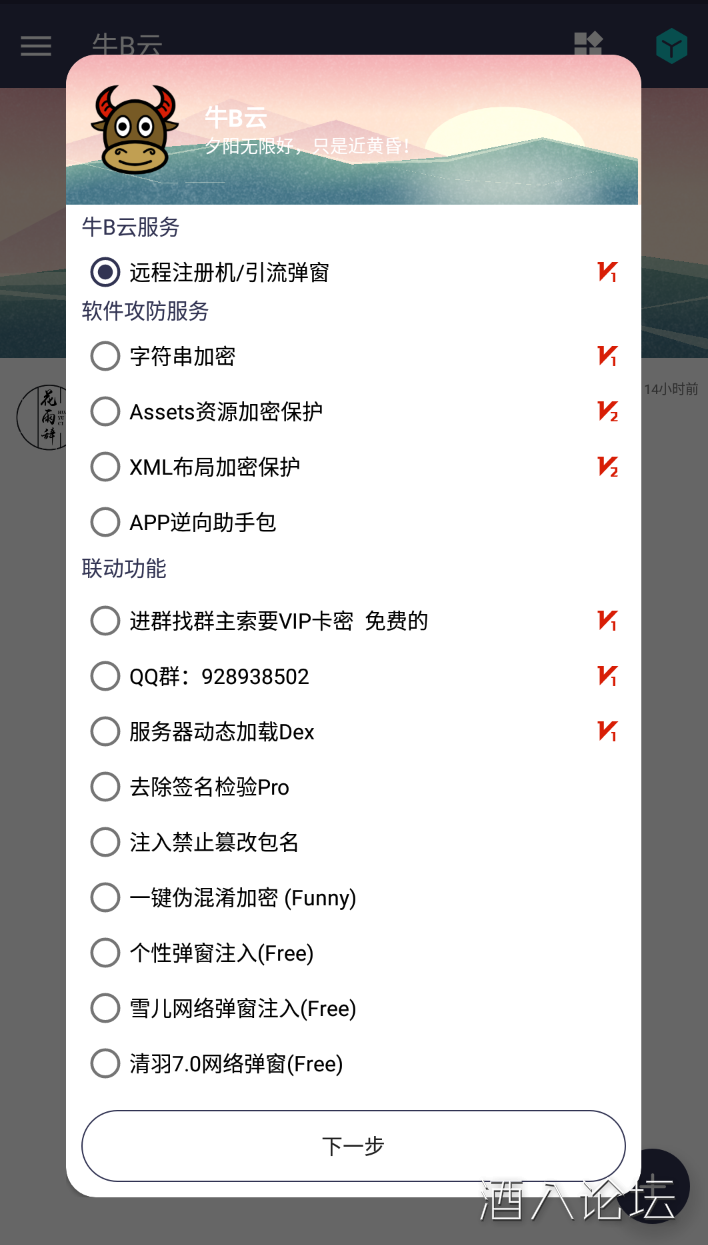Choose APP逆向助手包 option

[x=105, y=522]
